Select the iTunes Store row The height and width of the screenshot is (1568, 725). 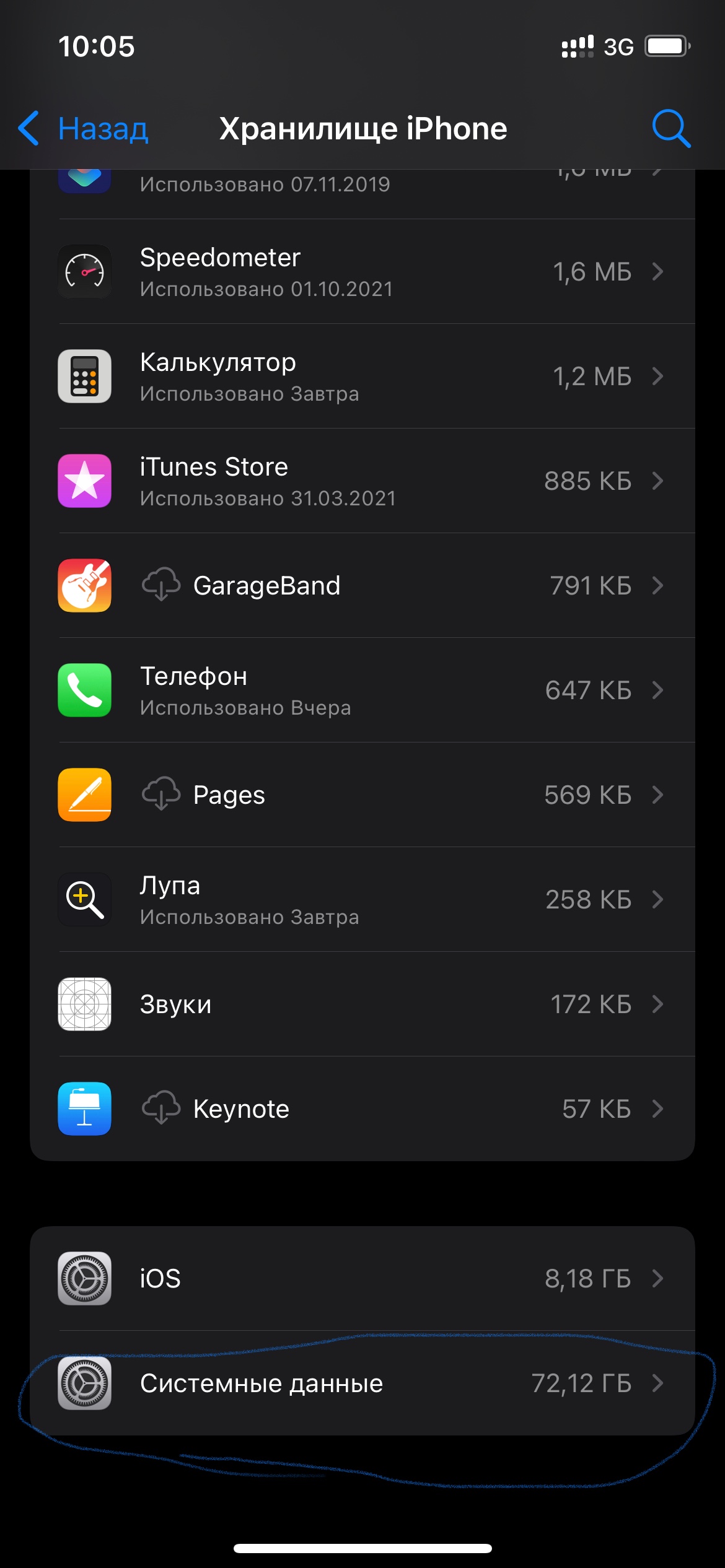362,481
